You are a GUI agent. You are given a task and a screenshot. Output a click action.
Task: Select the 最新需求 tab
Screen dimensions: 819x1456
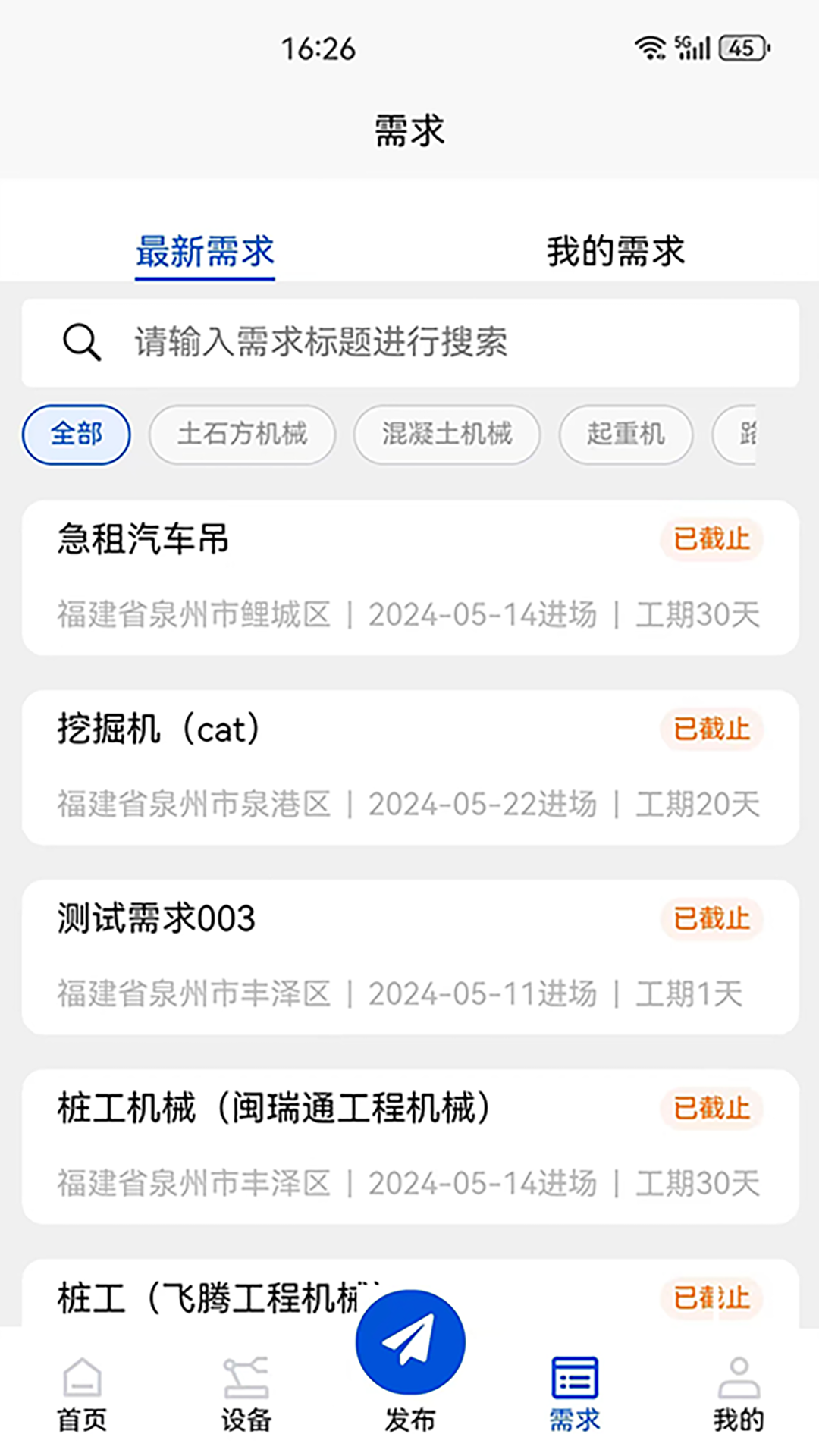(205, 252)
